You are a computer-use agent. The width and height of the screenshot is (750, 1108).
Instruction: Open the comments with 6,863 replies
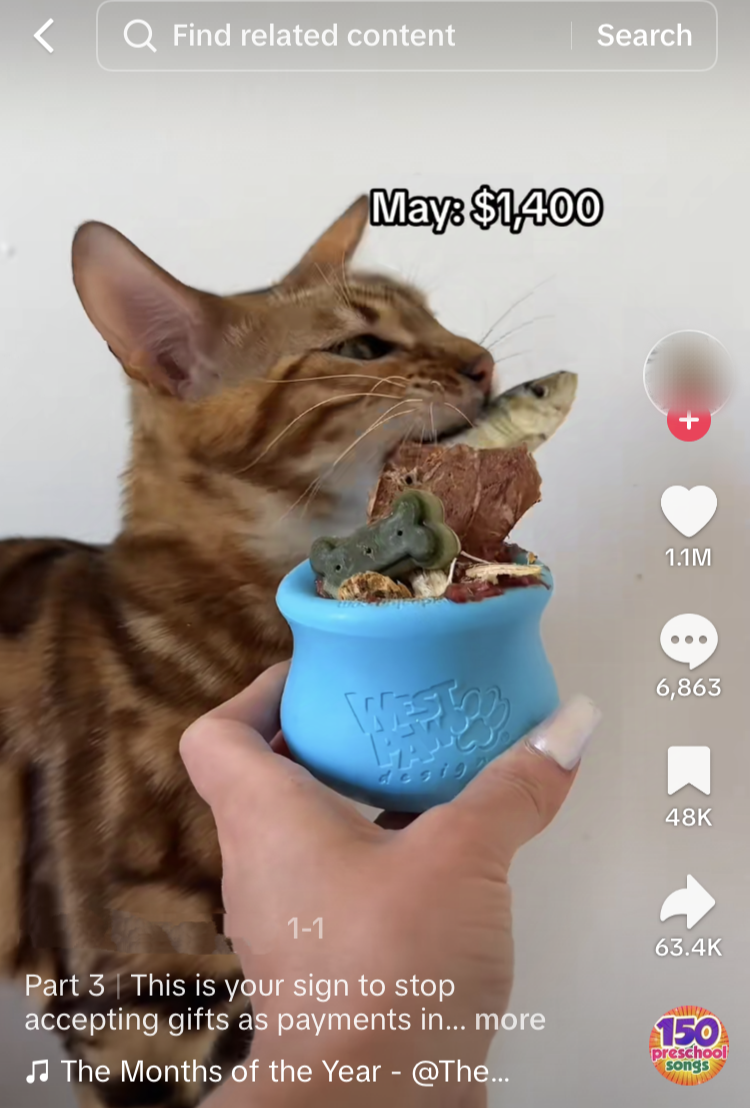[688, 641]
